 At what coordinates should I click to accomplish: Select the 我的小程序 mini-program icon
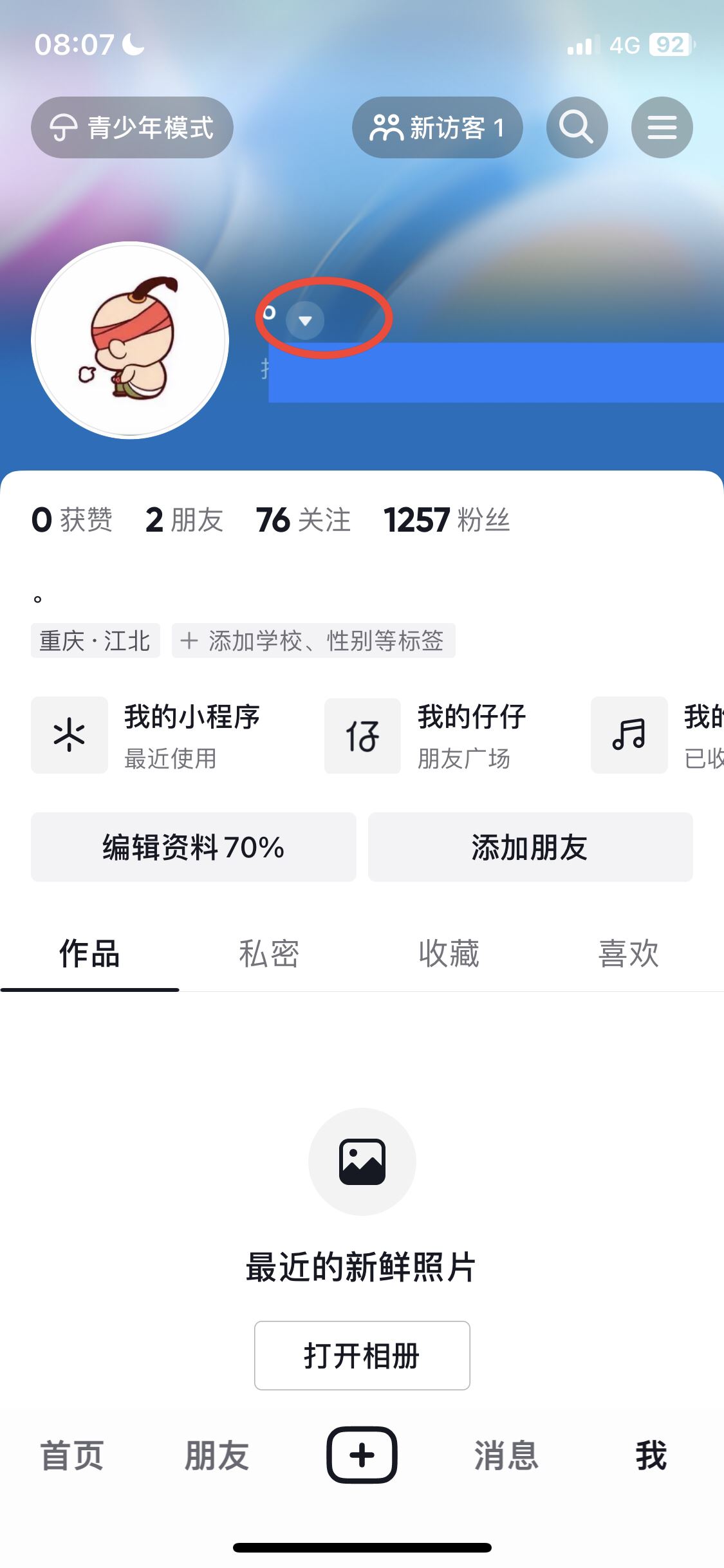pyautogui.click(x=69, y=734)
